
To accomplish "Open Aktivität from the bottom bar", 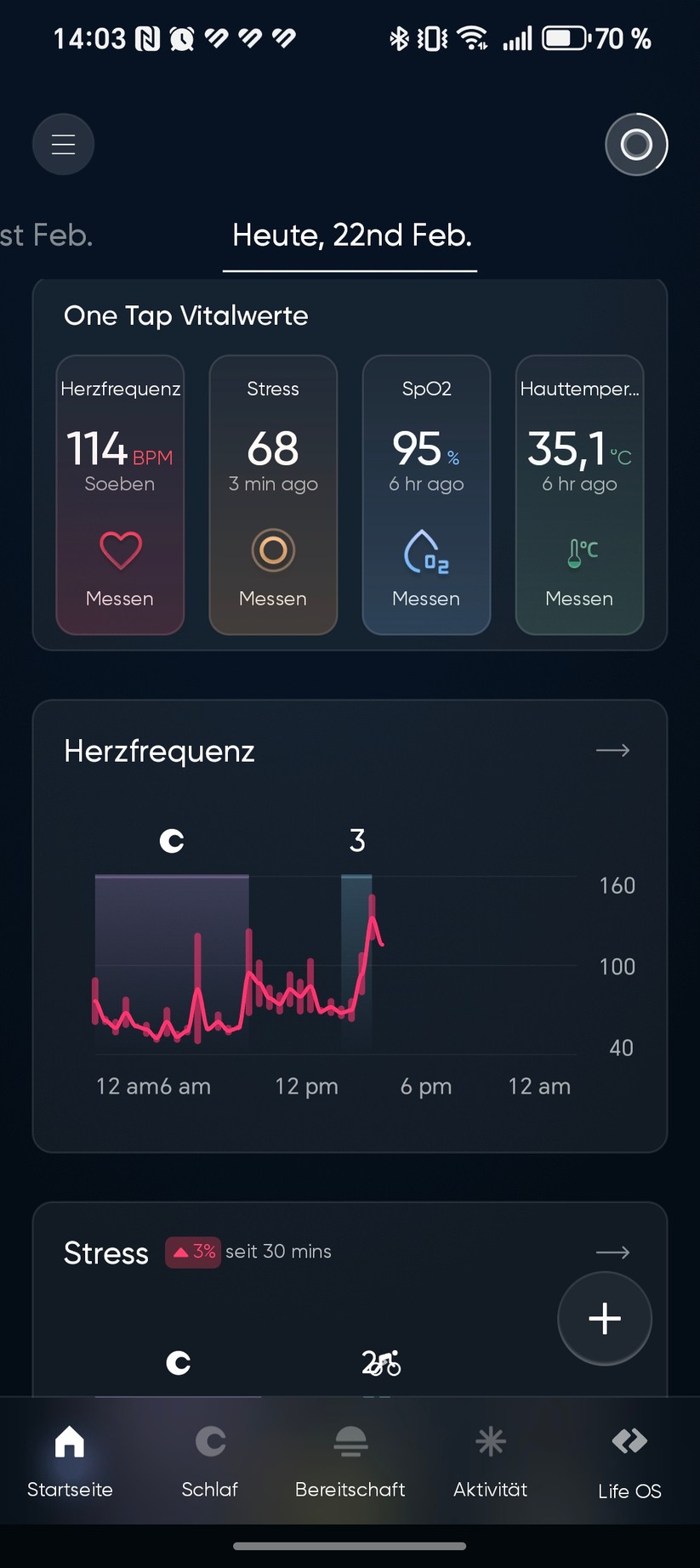I will (490, 1461).
